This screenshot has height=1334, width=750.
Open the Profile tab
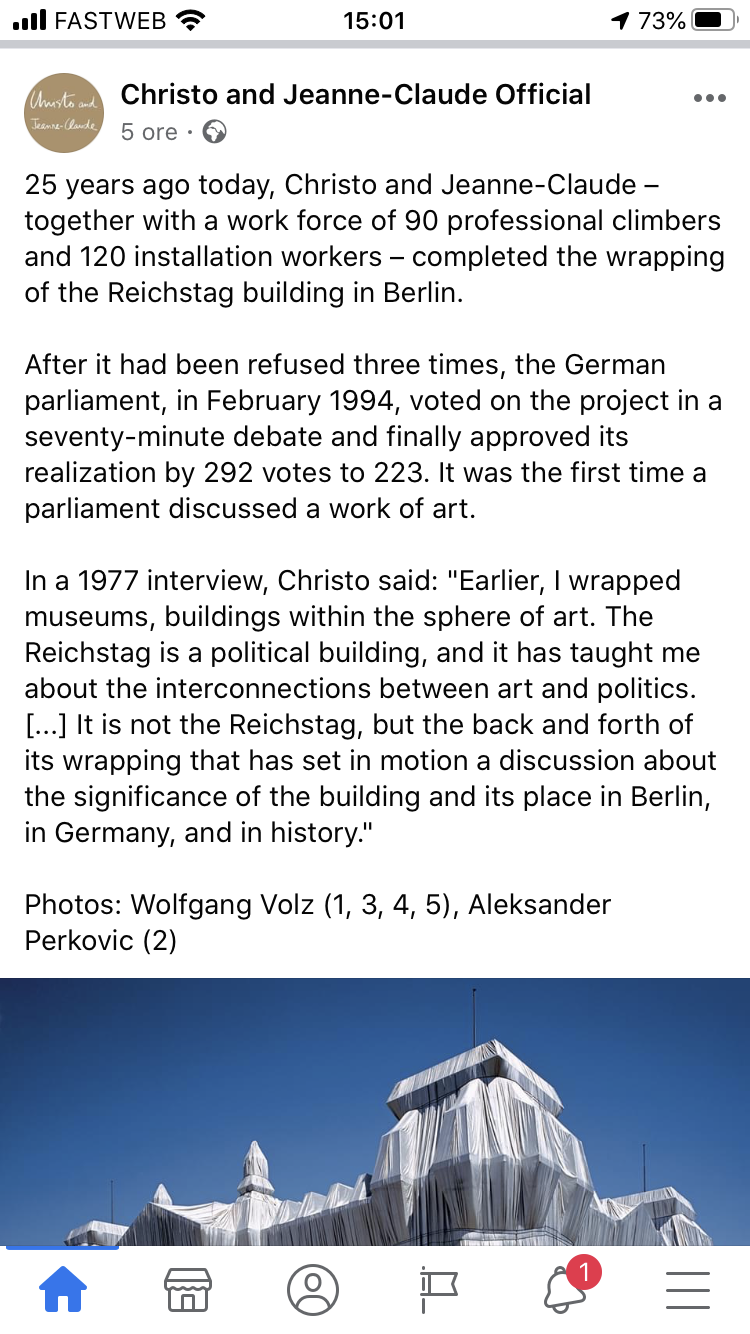(x=313, y=1290)
